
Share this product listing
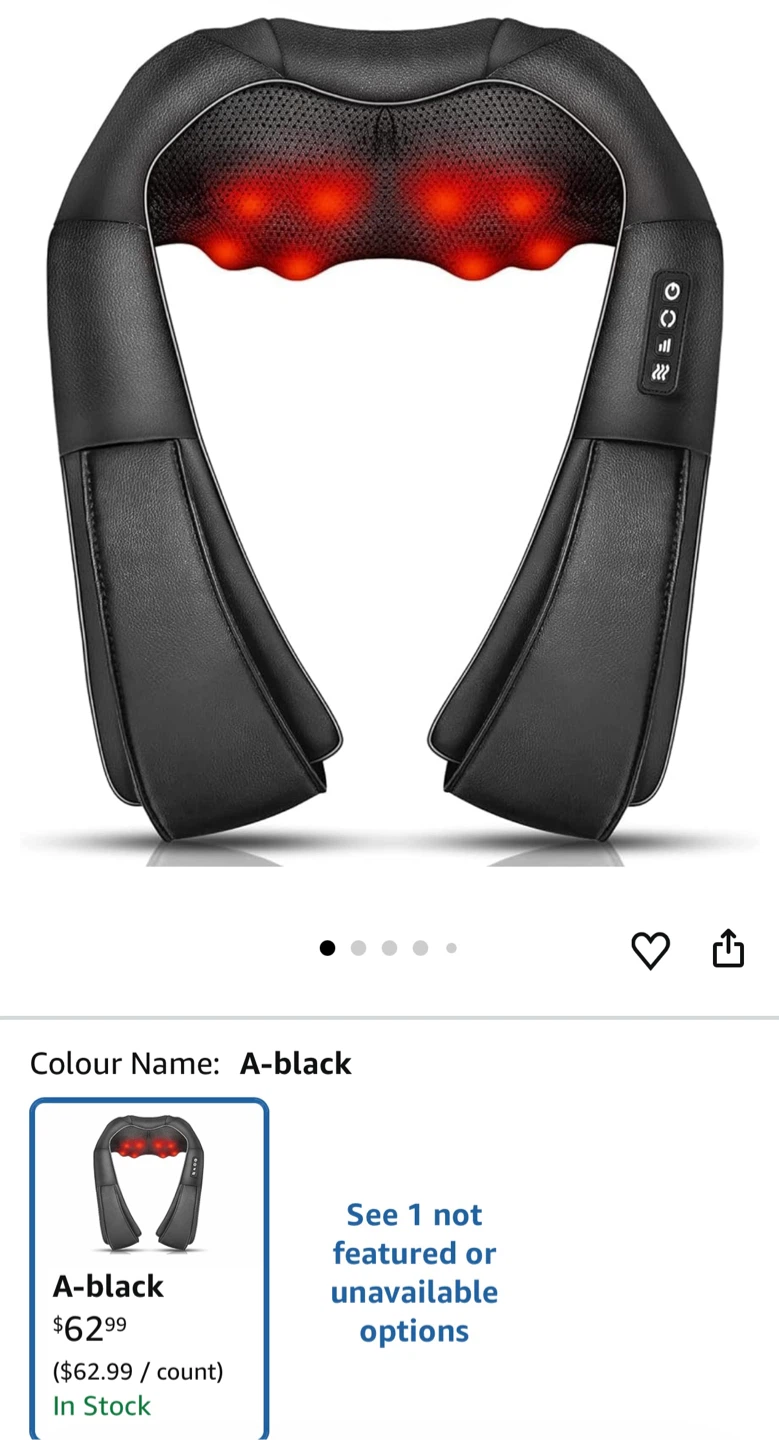pos(728,948)
